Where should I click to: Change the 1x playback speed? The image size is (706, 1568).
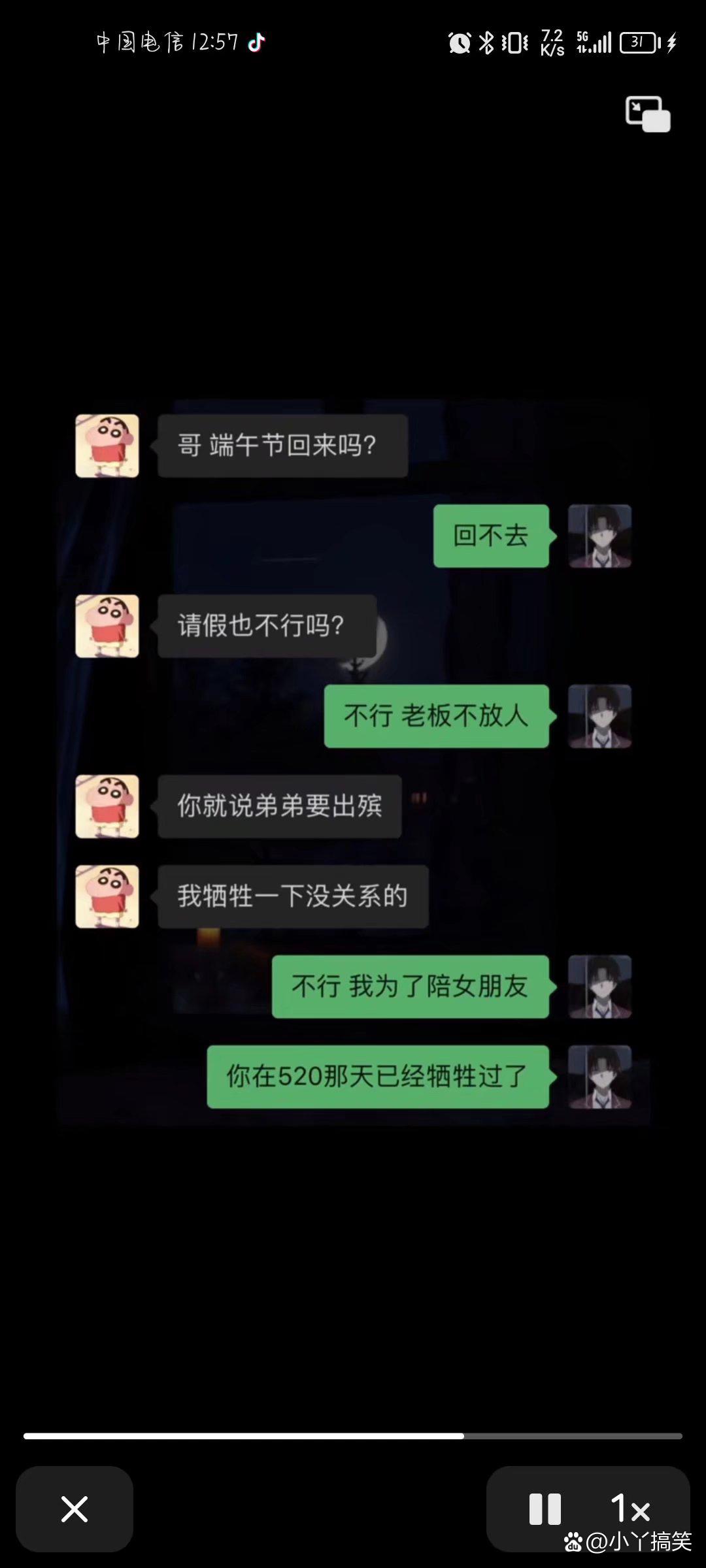[630, 1509]
